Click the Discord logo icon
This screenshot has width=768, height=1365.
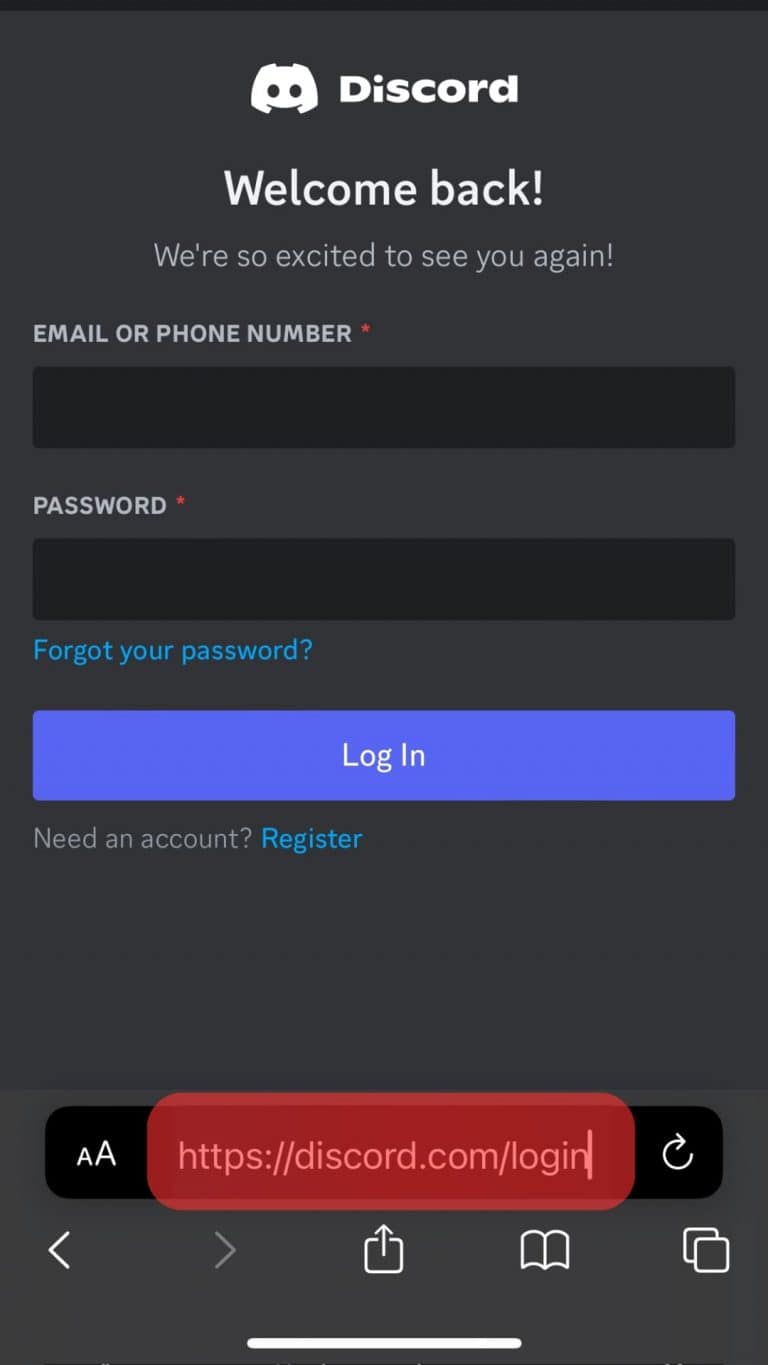tap(284, 87)
